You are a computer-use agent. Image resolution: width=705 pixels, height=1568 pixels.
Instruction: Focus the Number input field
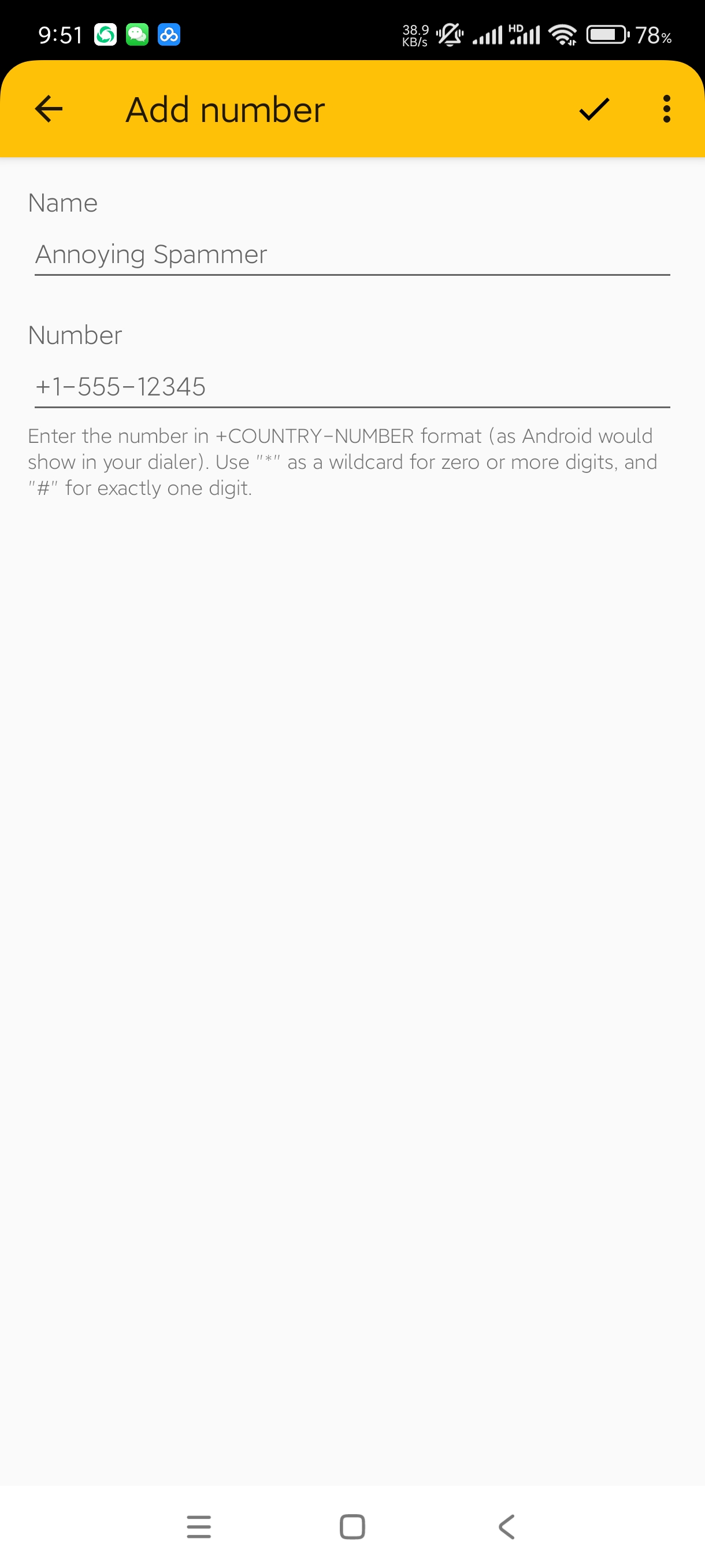tap(351, 387)
